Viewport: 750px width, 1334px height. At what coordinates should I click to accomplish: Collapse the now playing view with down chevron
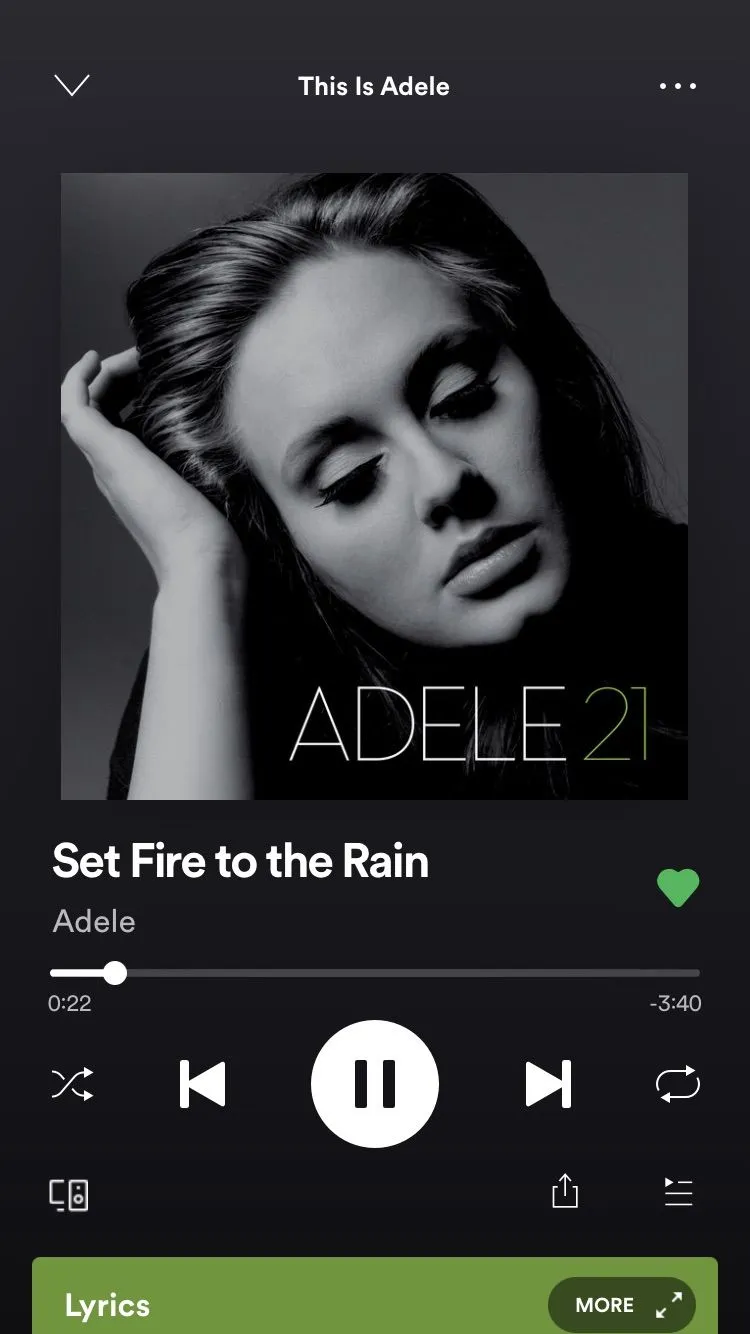coord(72,86)
